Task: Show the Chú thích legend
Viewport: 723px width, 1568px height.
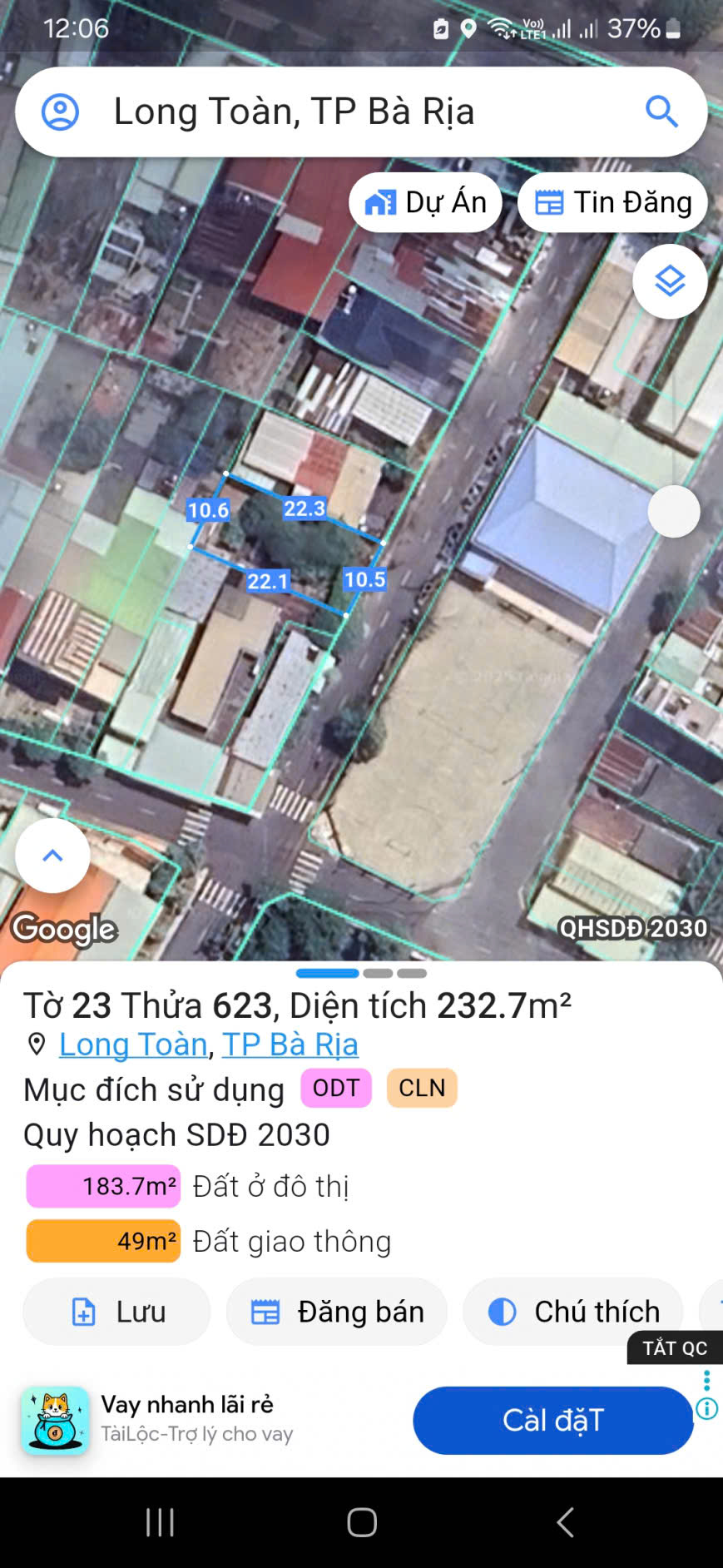Action: [573, 1312]
